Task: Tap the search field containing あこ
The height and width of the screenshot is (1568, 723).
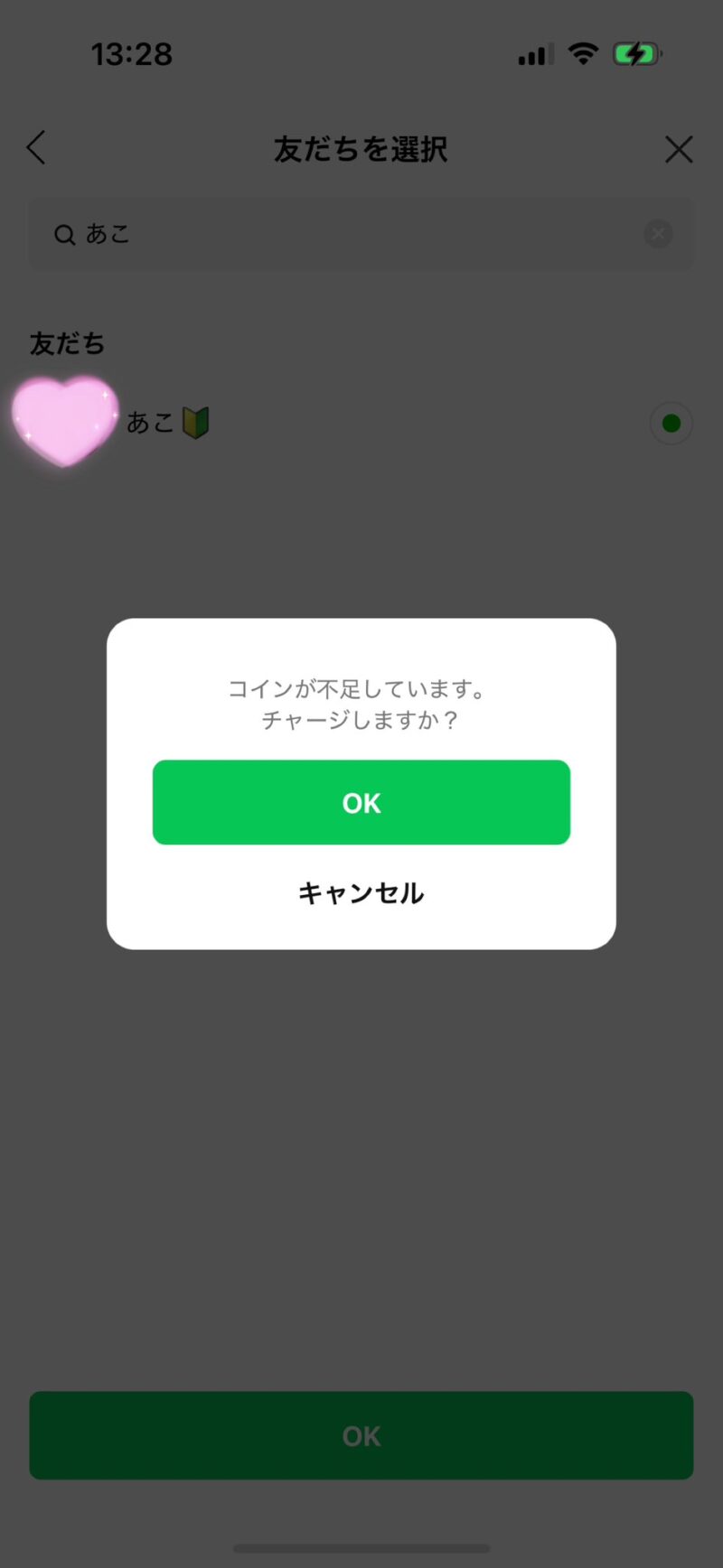Action: 343,235
